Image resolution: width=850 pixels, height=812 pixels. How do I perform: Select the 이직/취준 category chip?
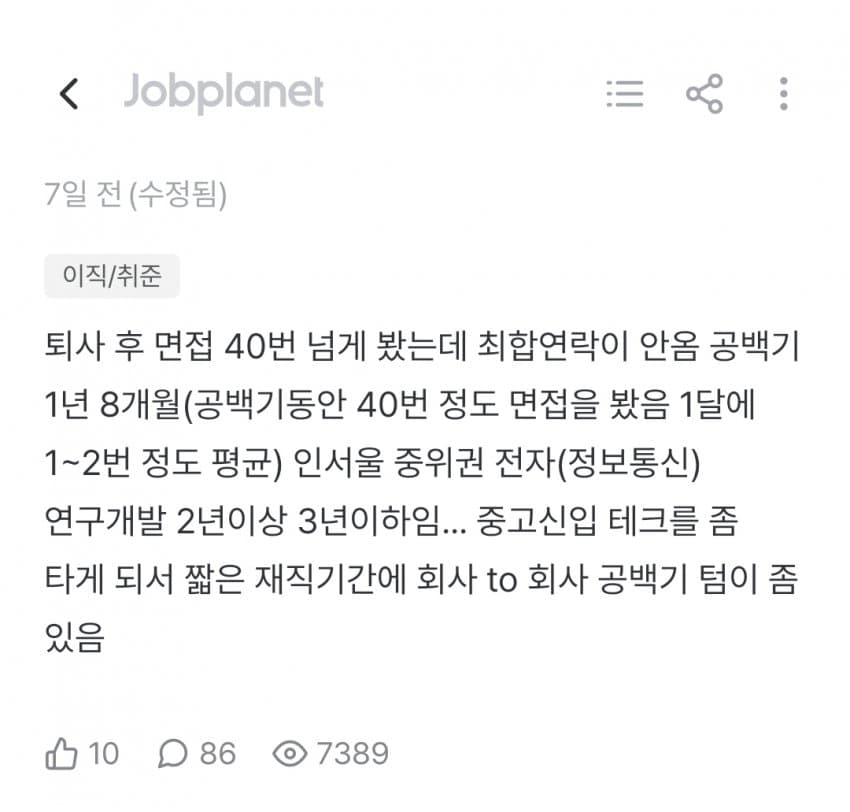tap(112, 276)
